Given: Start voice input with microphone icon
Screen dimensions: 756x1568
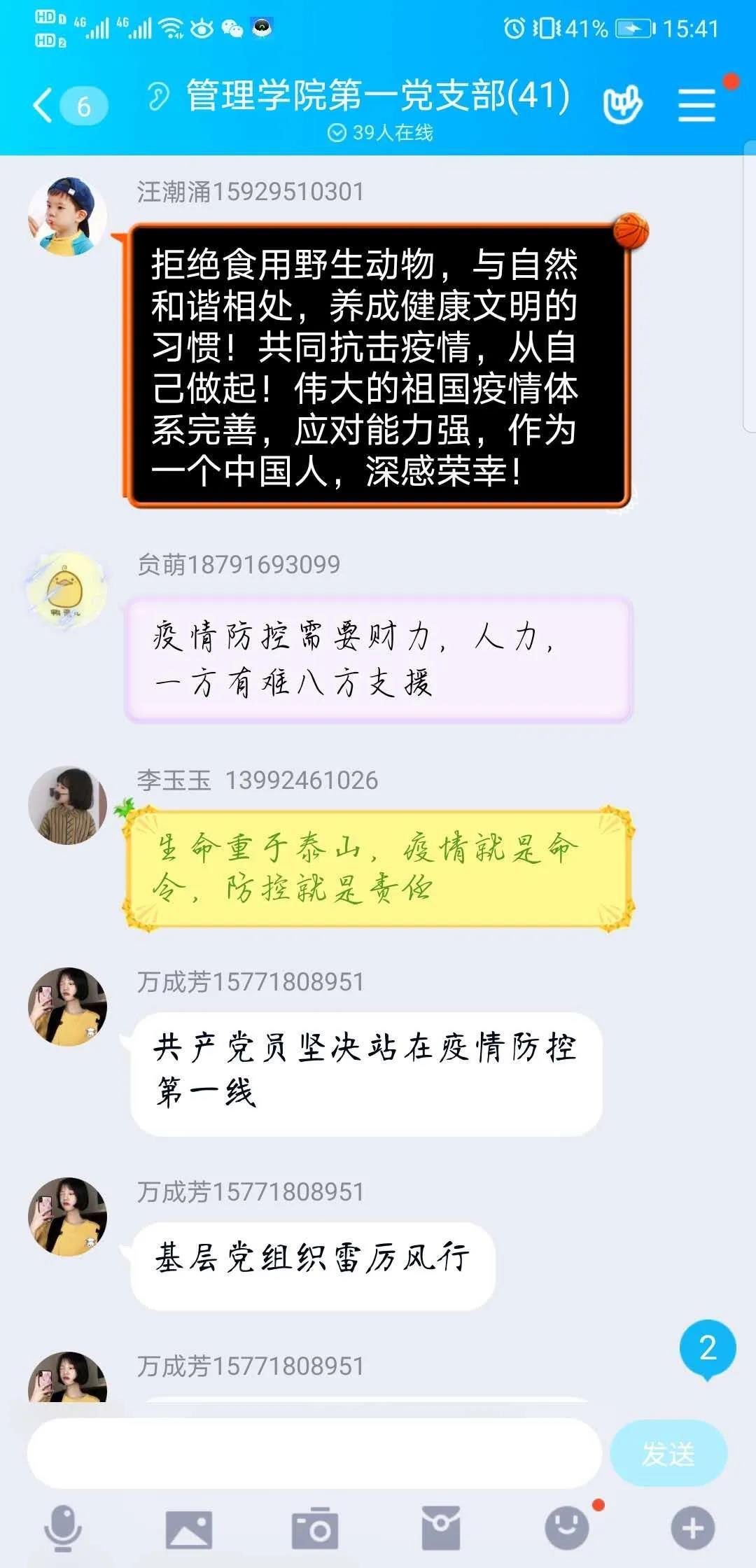Looking at the screenshot, I should pyautogui.click(x=63, y=1527).
